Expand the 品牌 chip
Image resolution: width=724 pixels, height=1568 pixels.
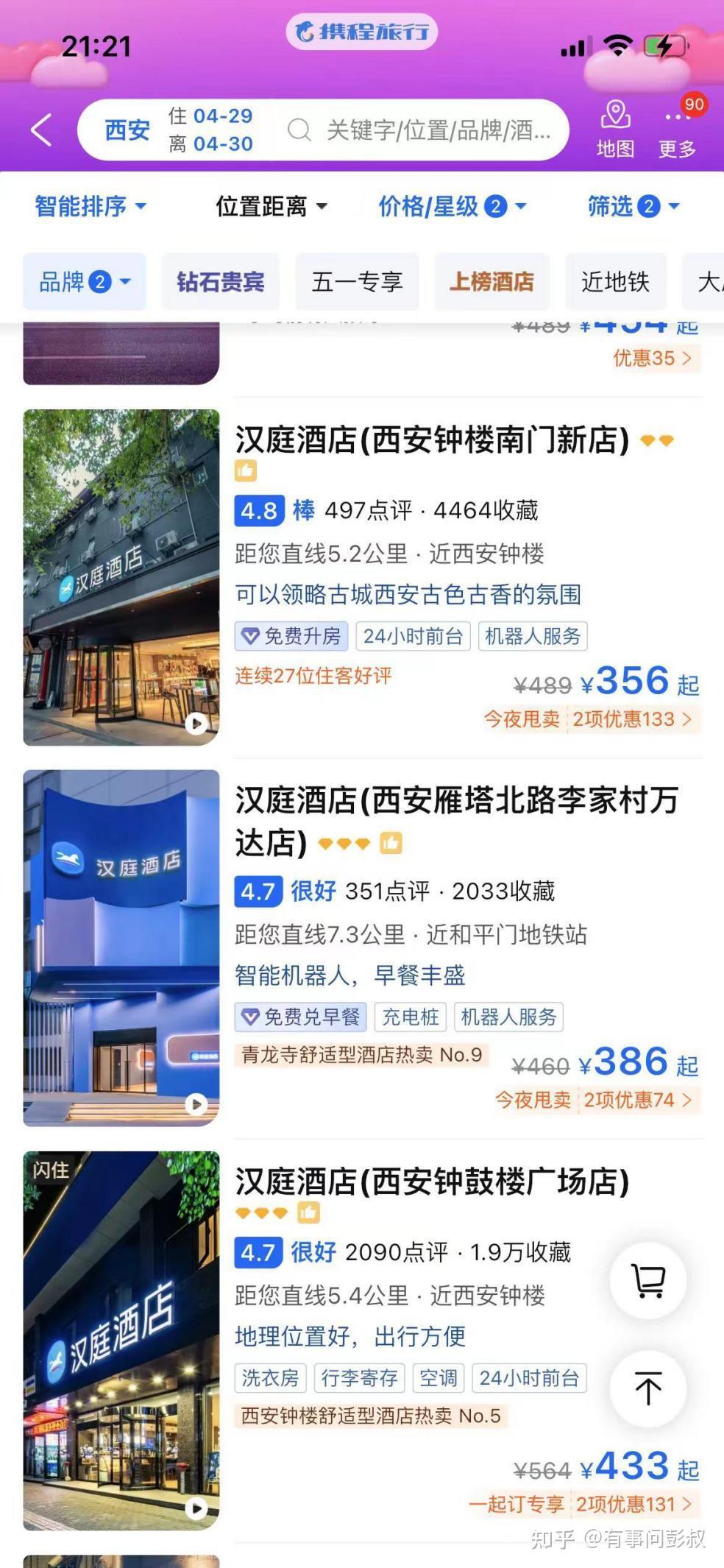[x=85, y=281]
